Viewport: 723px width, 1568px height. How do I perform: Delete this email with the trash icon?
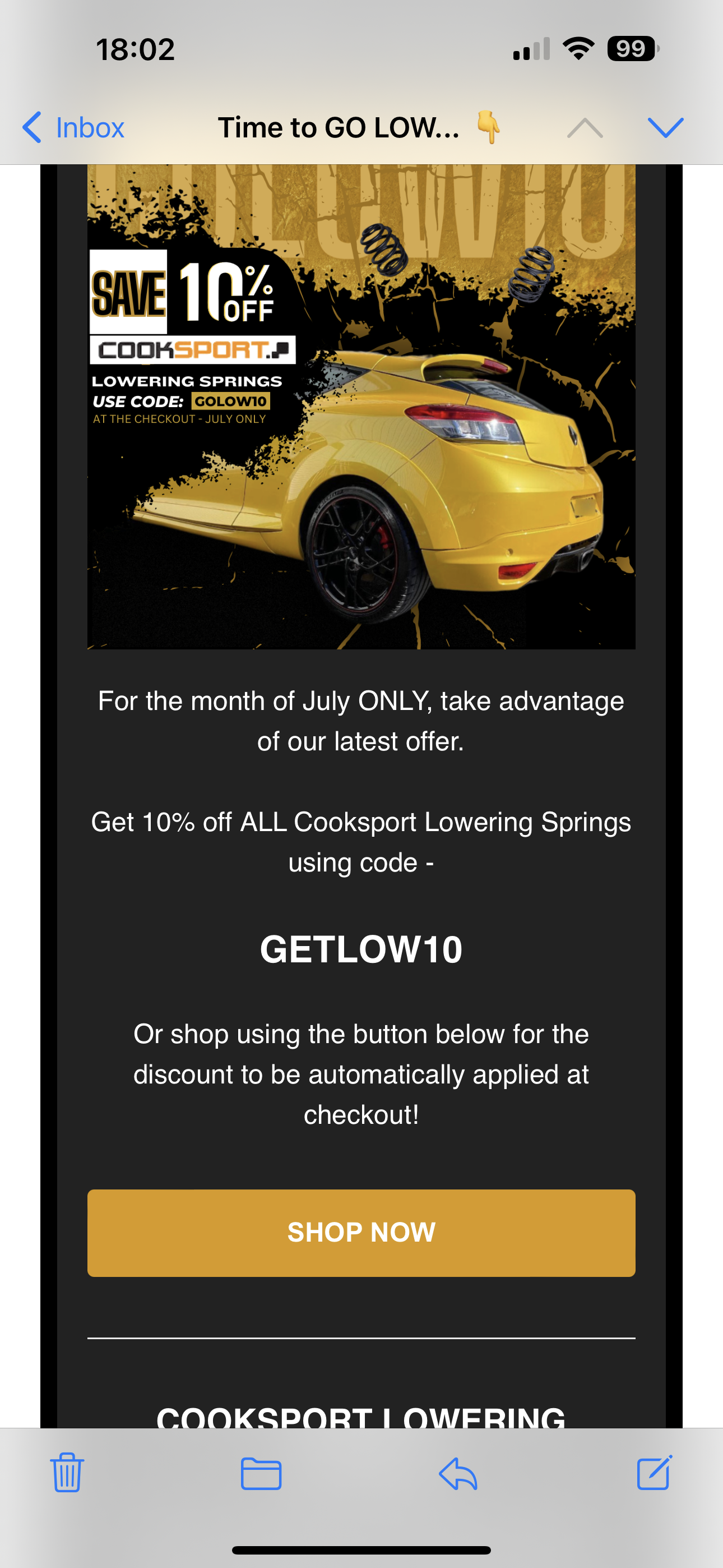pyautogui.click(x=67, y=1473)
